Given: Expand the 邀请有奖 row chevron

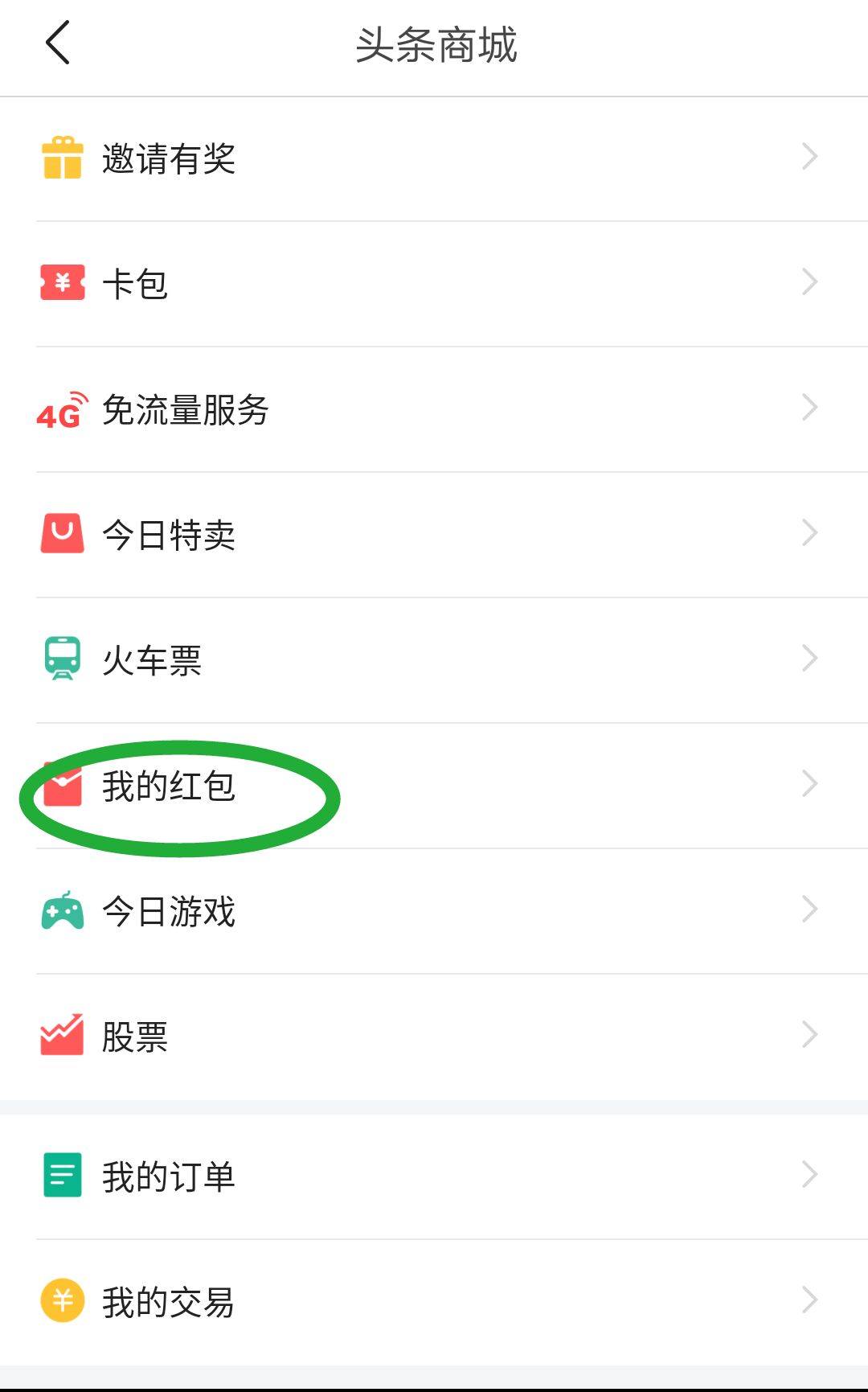Looking at the screenshot, I should pos(809,158).
